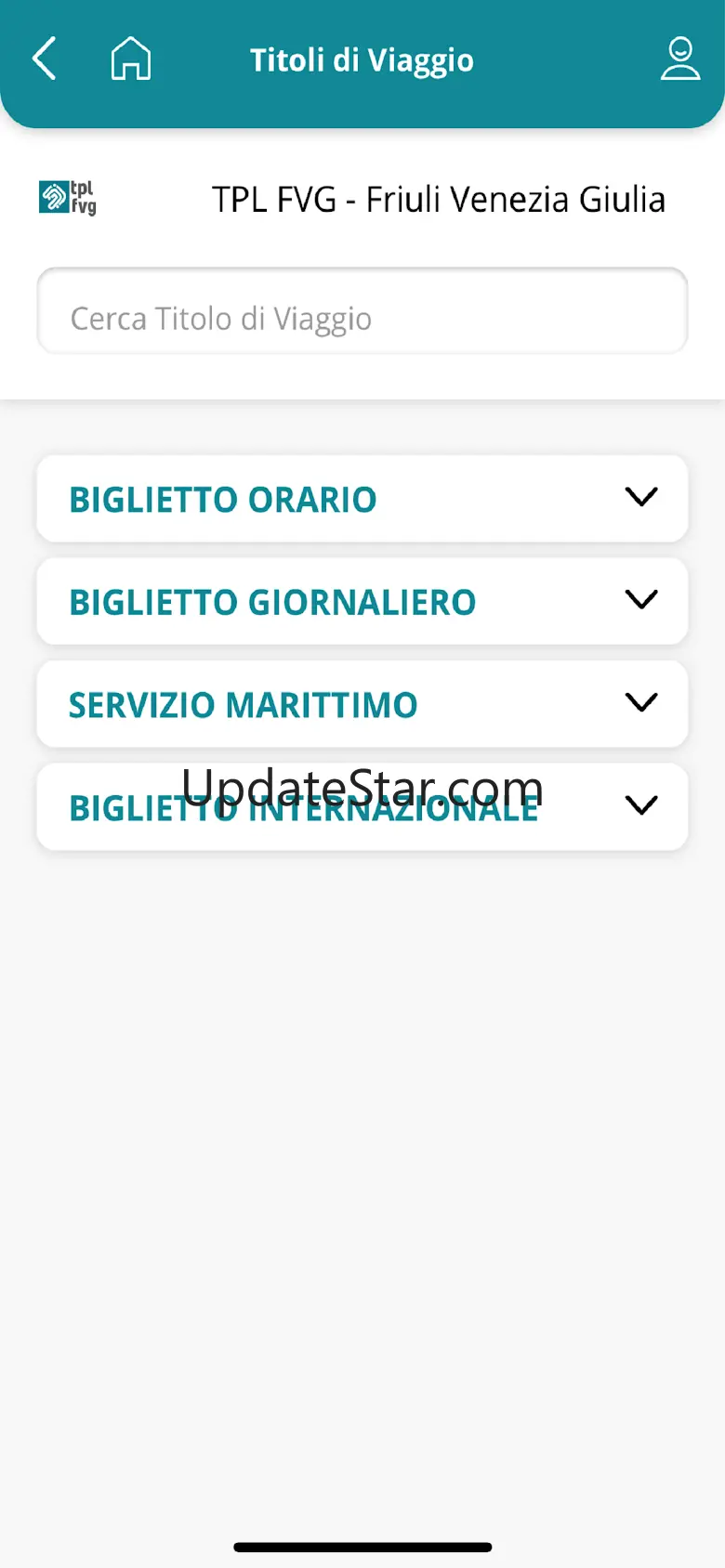
Task: Open the home icon in header
Action: pos(131,59)
